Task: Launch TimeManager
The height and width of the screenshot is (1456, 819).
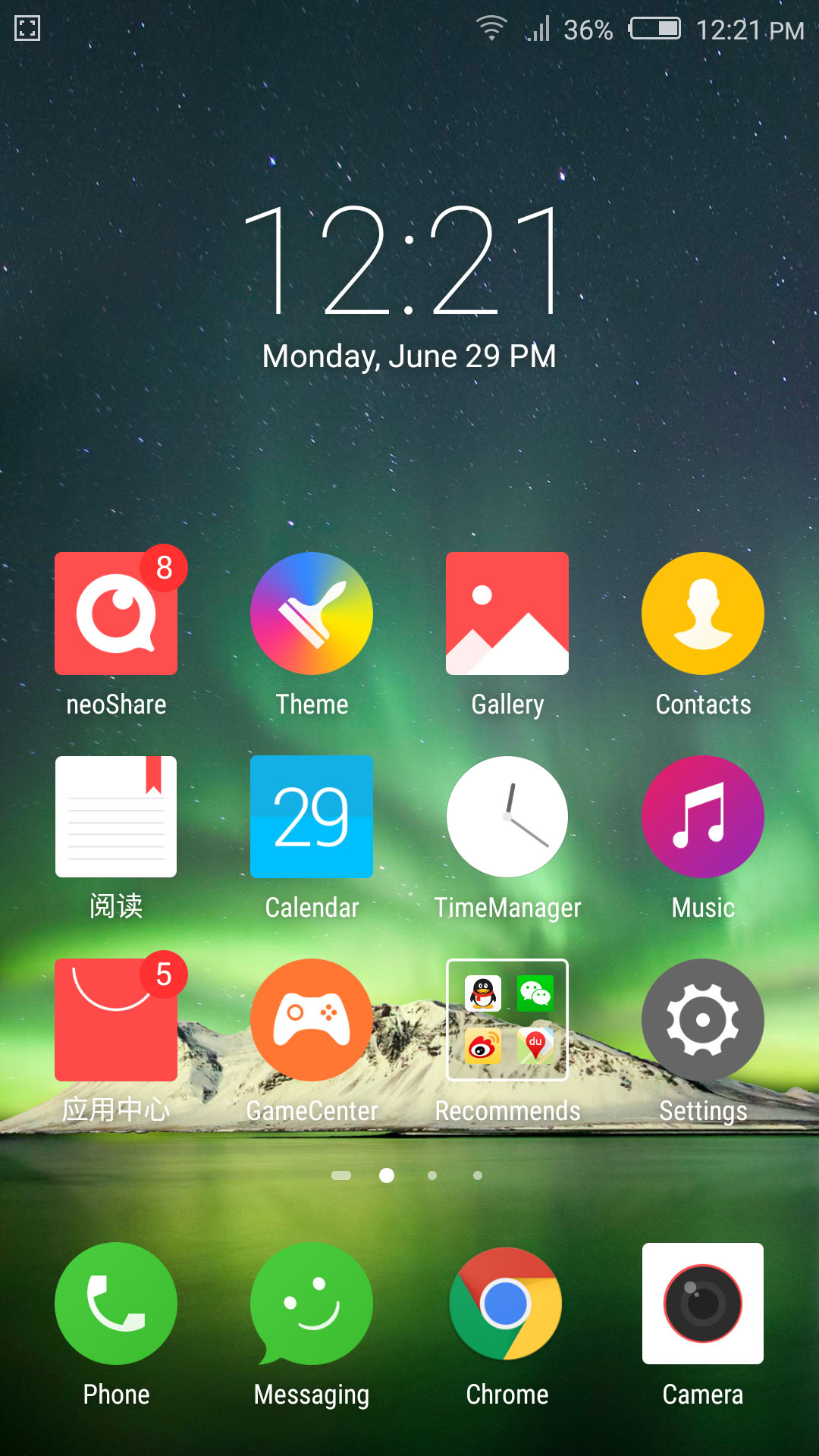Action: tap(507, 817)
